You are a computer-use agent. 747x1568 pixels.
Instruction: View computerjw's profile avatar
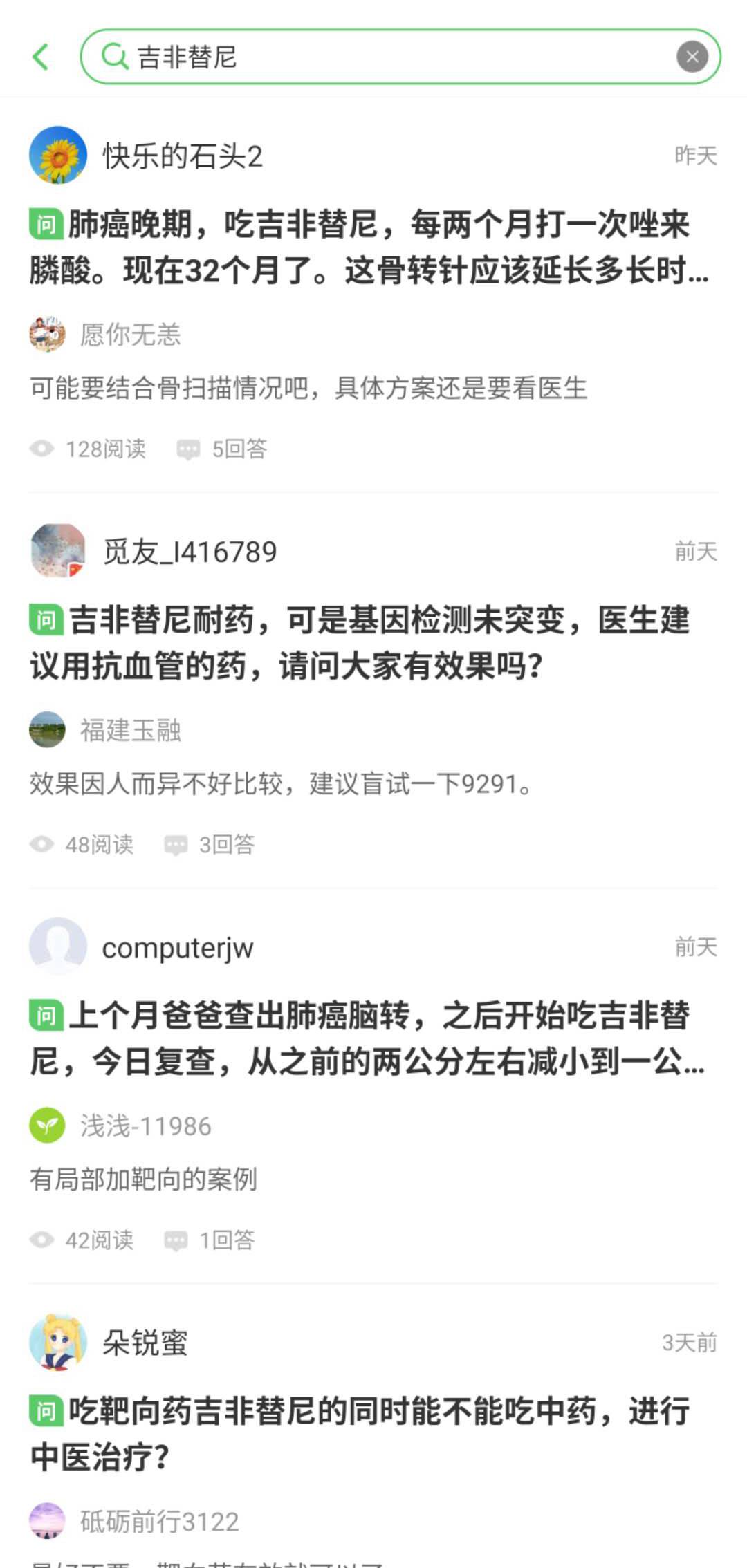tap(58, 946)
